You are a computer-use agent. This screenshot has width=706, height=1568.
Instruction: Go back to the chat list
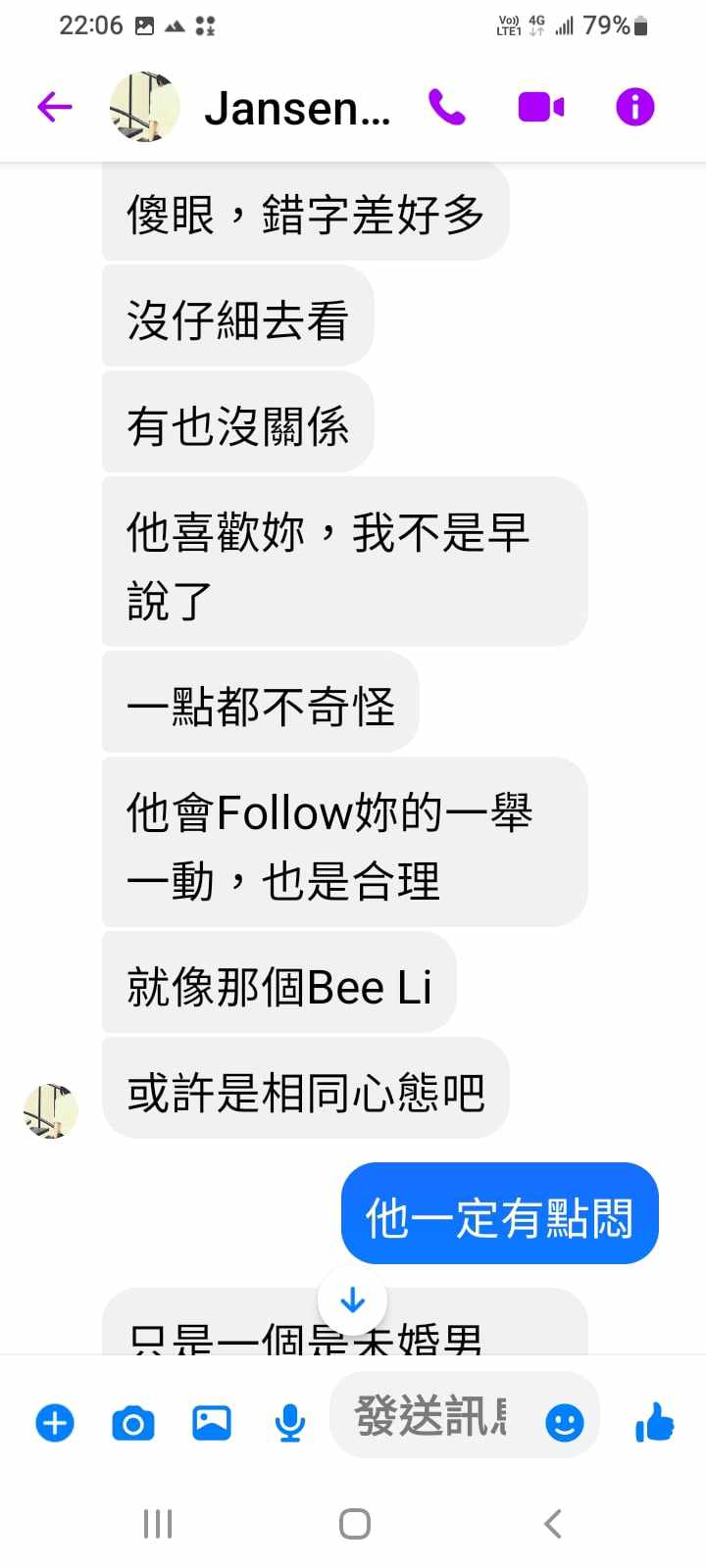coord(55,107)
